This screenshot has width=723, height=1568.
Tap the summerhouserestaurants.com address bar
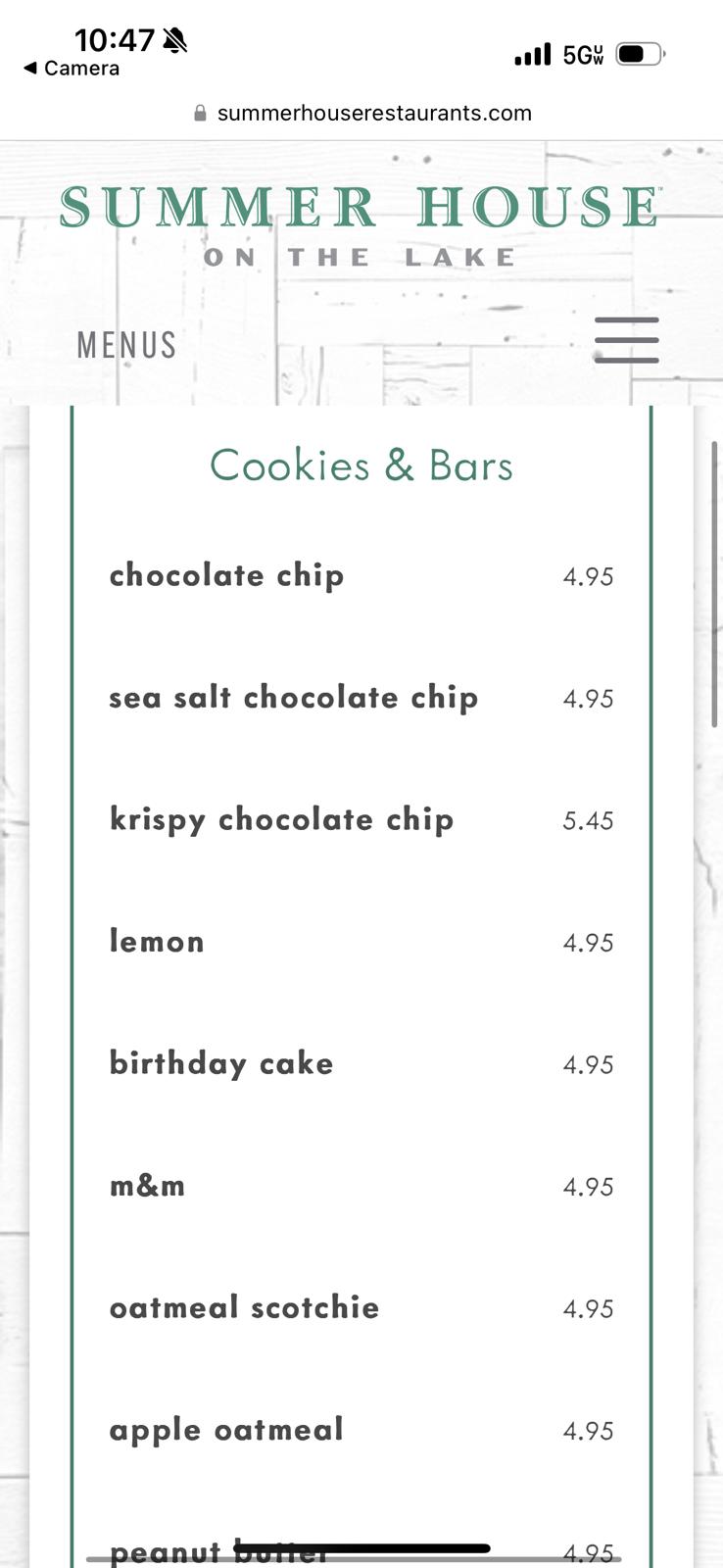click(x=362, y=113)
